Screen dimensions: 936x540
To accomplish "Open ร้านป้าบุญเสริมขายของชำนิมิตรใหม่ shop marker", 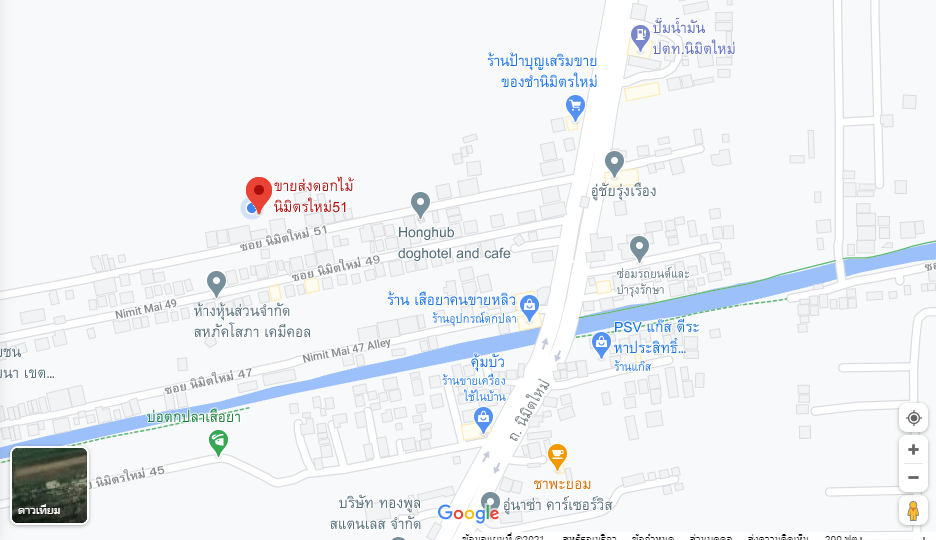I will point(575,105).
